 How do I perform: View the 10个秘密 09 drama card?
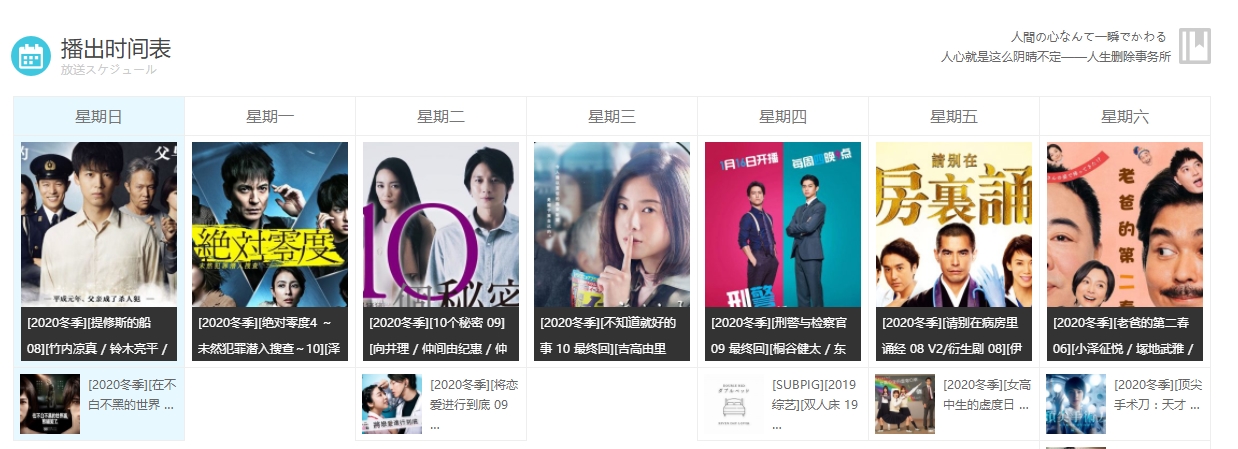441,250
